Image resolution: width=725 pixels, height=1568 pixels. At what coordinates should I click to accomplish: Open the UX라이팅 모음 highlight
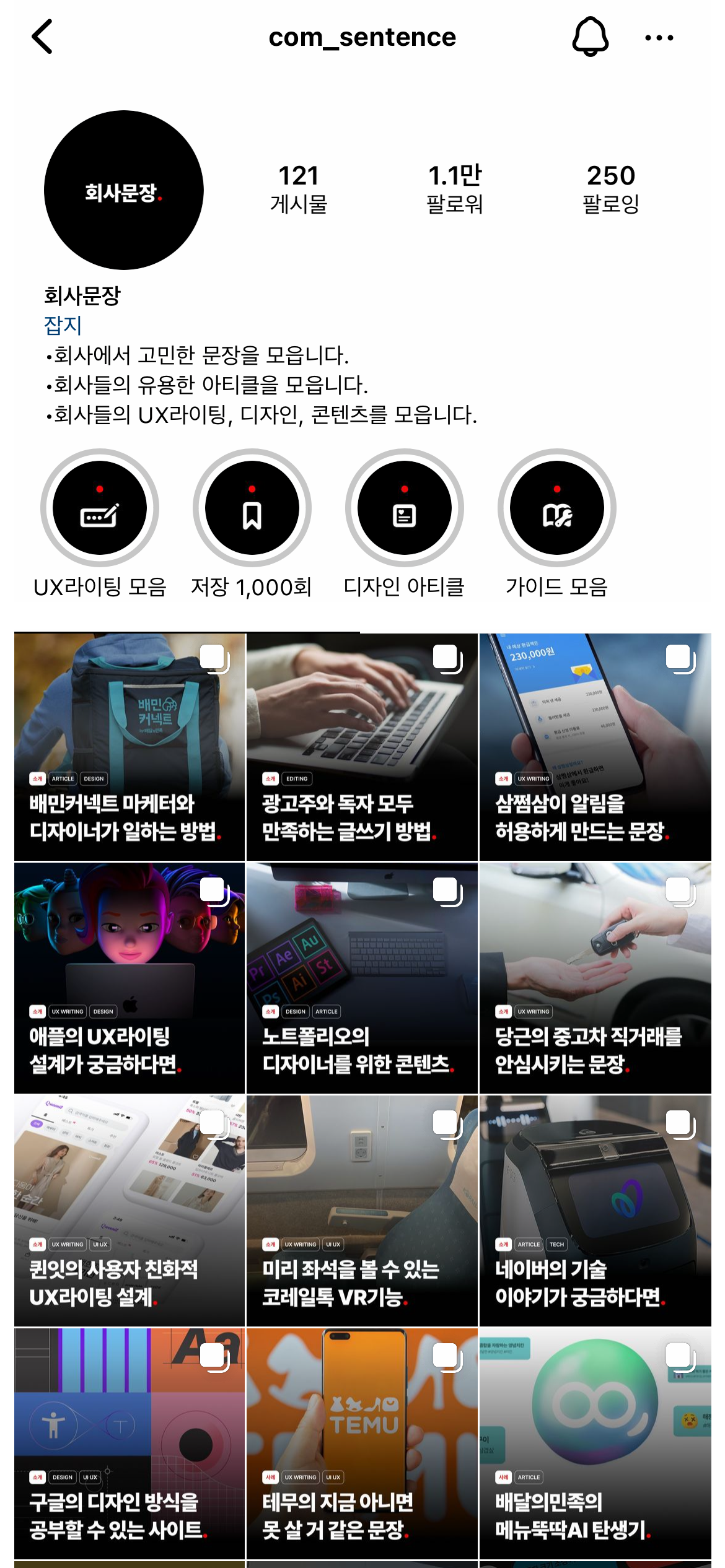tap(100, 508)
